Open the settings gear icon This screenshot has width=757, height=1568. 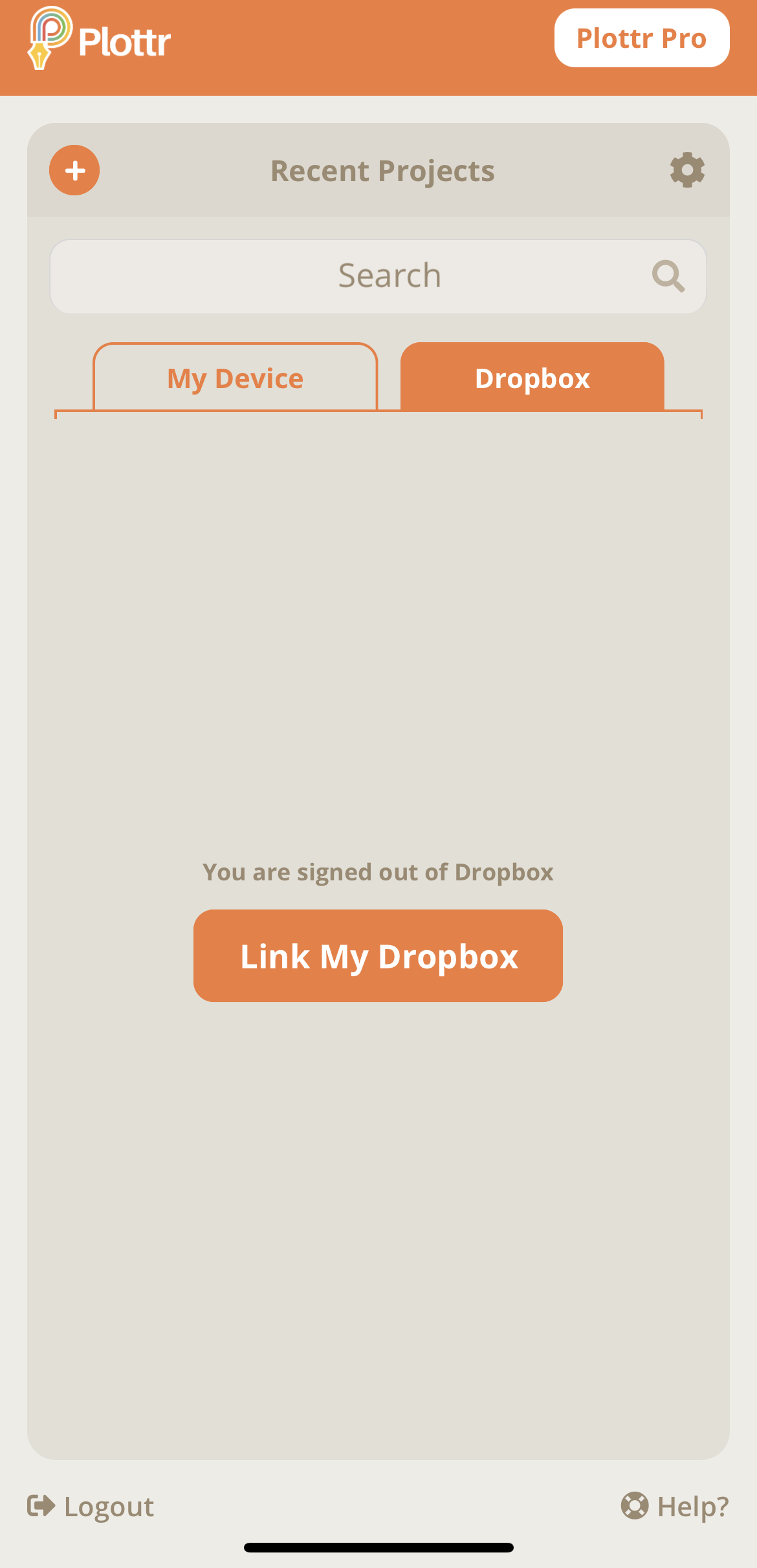687,170
